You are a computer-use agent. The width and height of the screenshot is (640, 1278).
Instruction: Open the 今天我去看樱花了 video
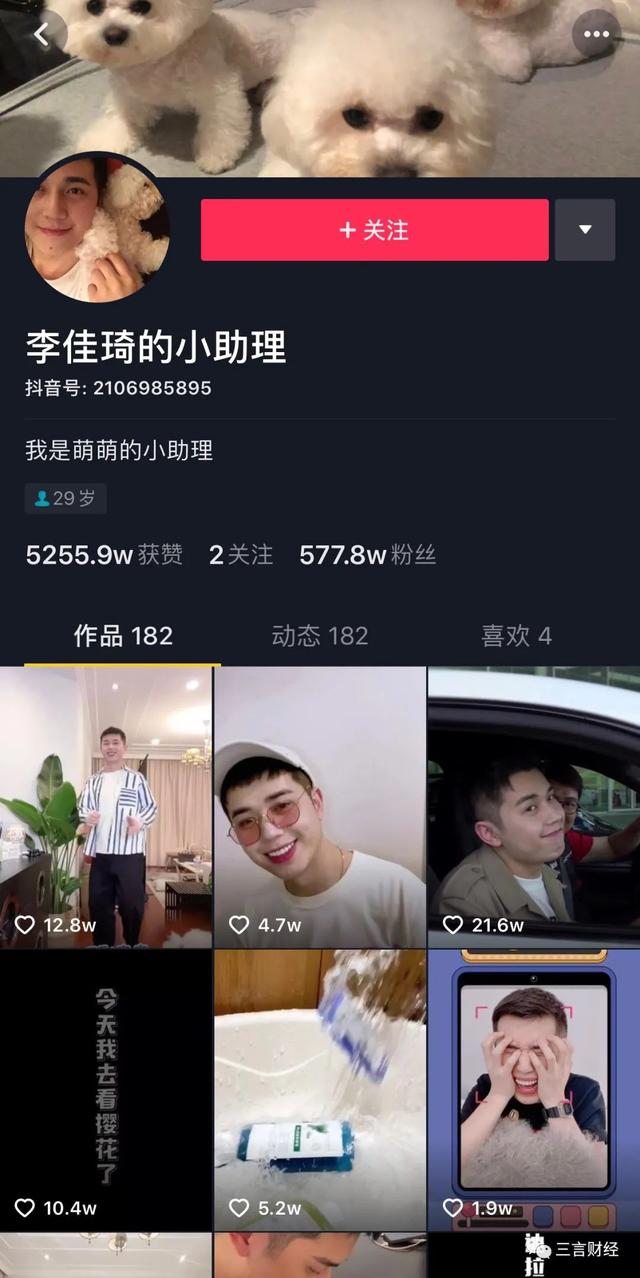click(x=106, y=1090)
